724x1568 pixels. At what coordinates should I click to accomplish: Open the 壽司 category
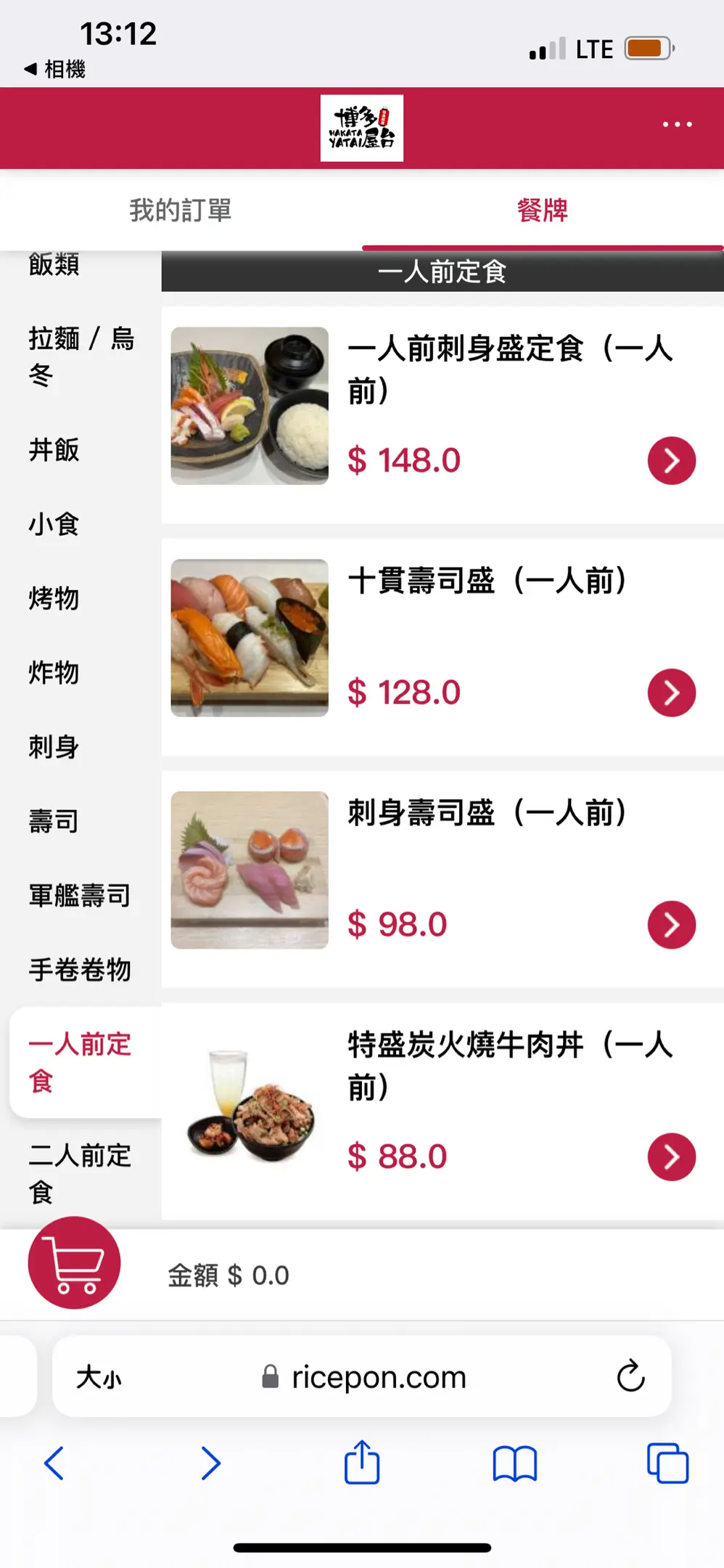[x=54, y=821]
